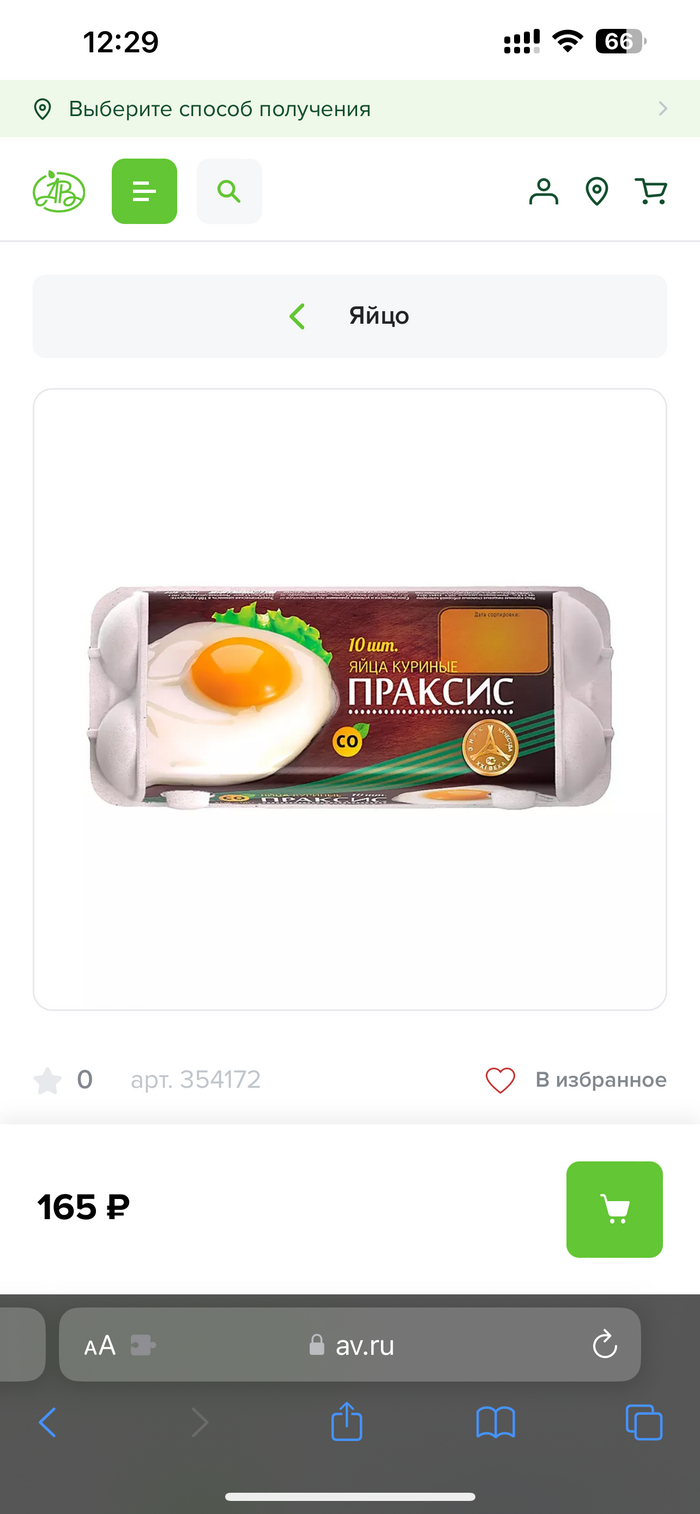Add product to В избранное
Screen dimensions: 700x1514
576,1080
